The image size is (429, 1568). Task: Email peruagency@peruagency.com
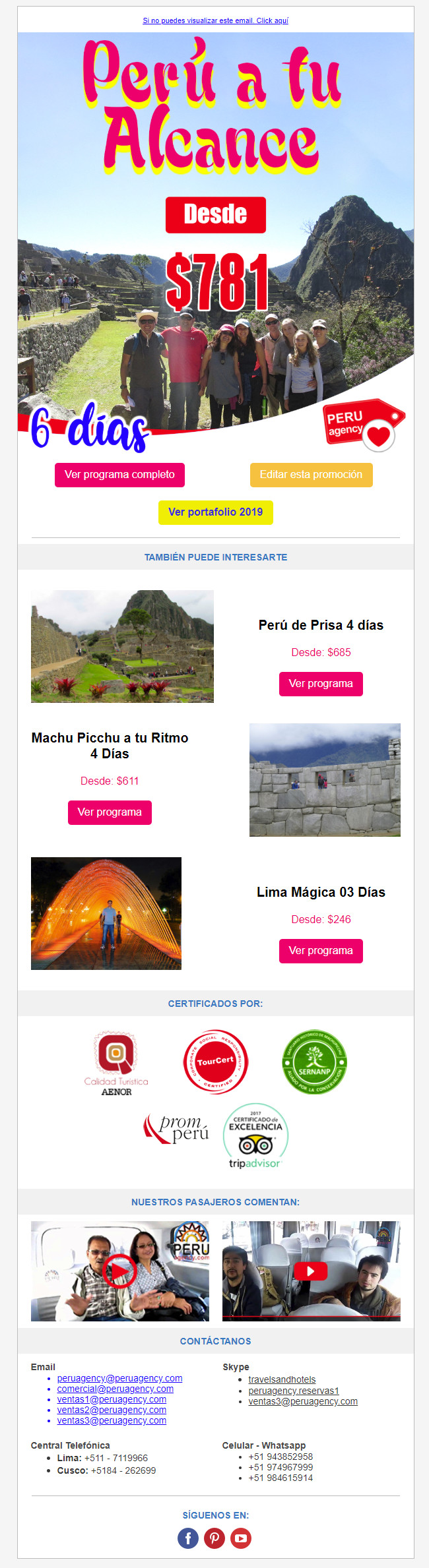(x=119, y=1378)
